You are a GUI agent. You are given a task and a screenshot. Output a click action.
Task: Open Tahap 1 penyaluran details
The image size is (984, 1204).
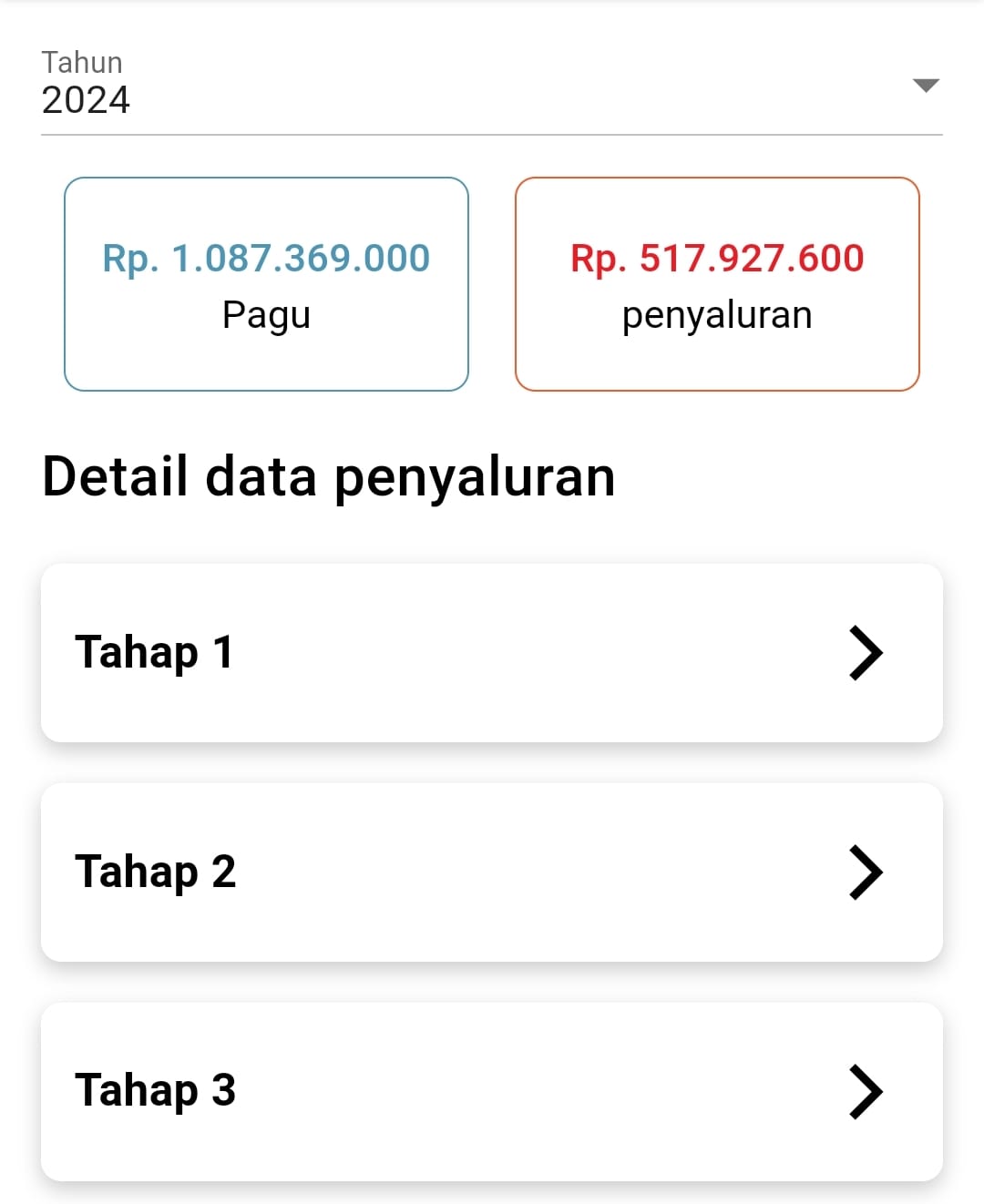click(492, 652)
